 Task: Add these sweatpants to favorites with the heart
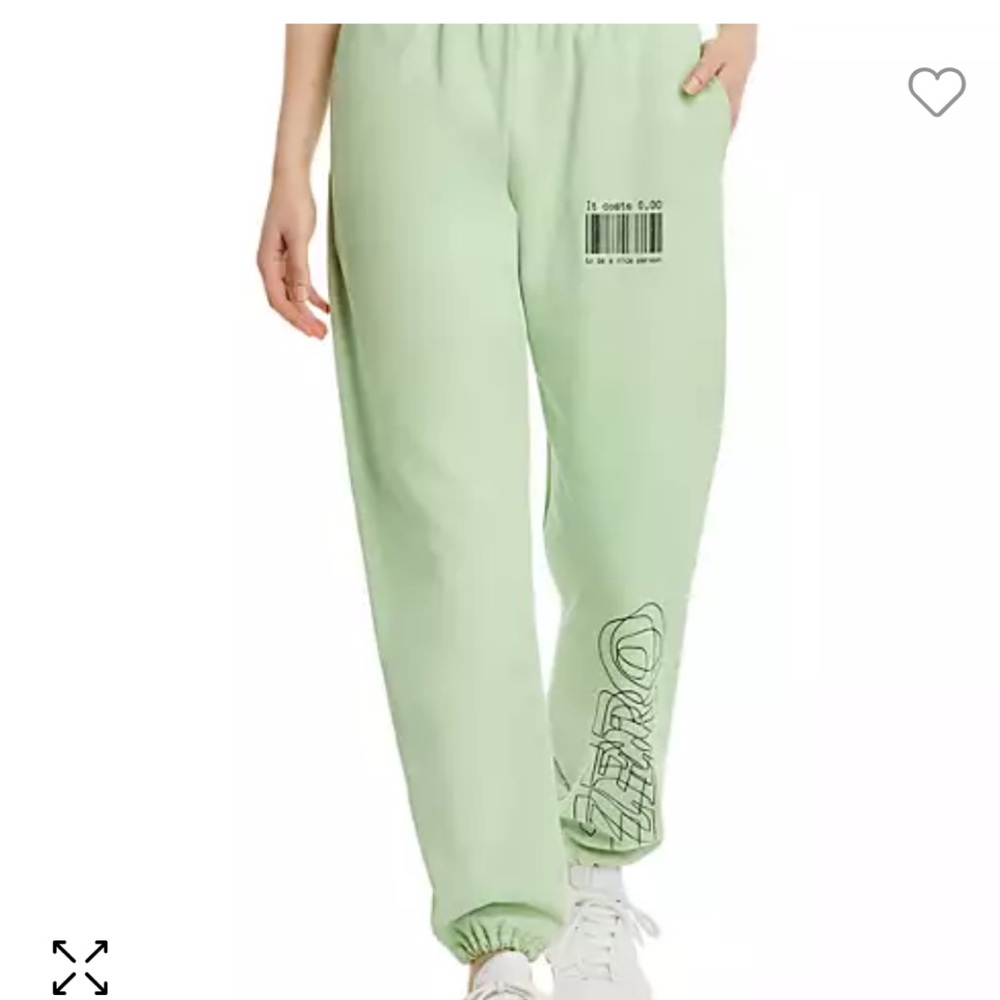tap(937, 93)
